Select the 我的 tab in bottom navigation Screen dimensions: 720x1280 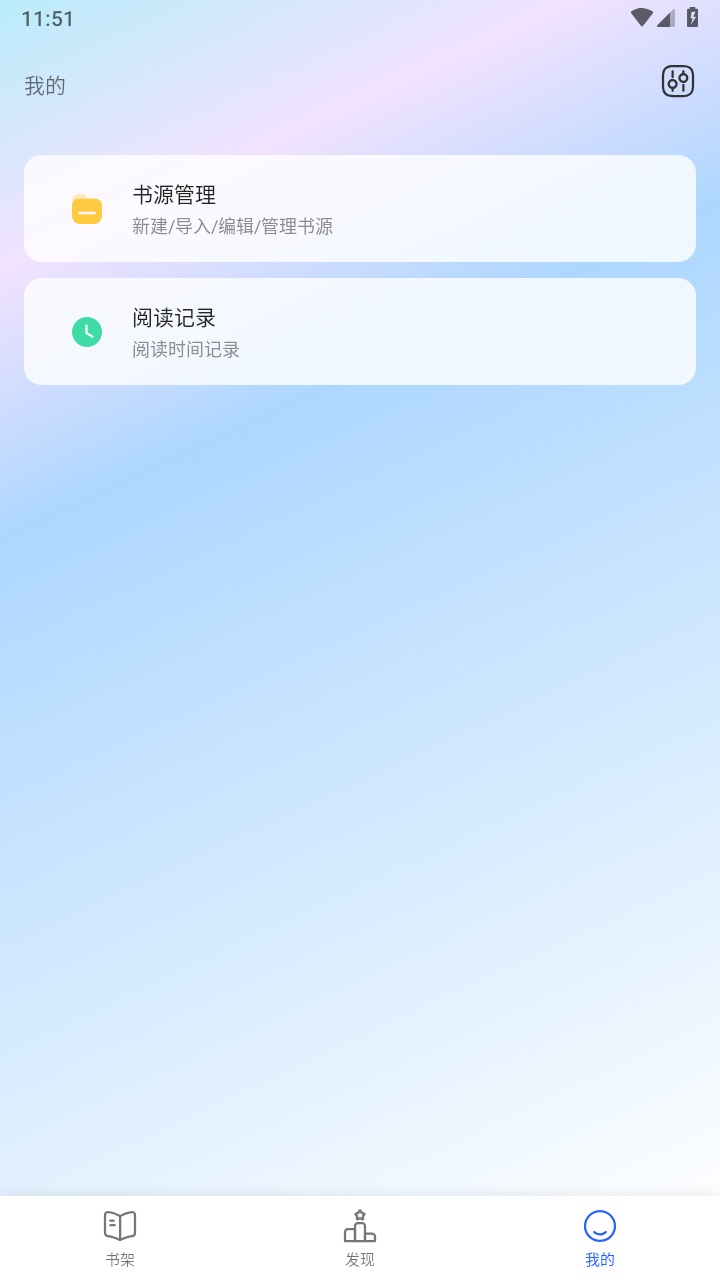[599, 1235]
